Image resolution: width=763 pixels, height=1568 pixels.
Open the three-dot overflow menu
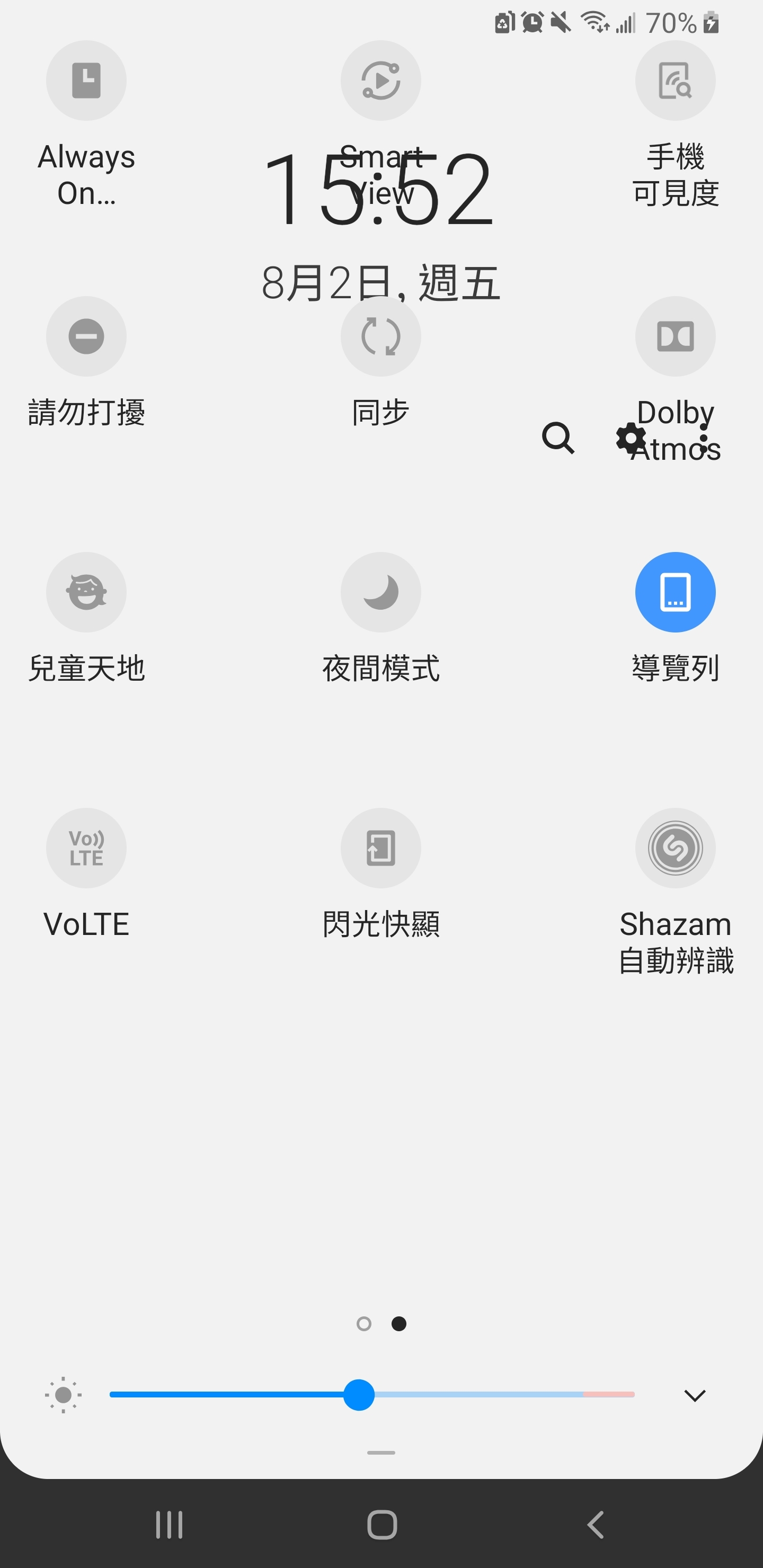pos(704,438)
